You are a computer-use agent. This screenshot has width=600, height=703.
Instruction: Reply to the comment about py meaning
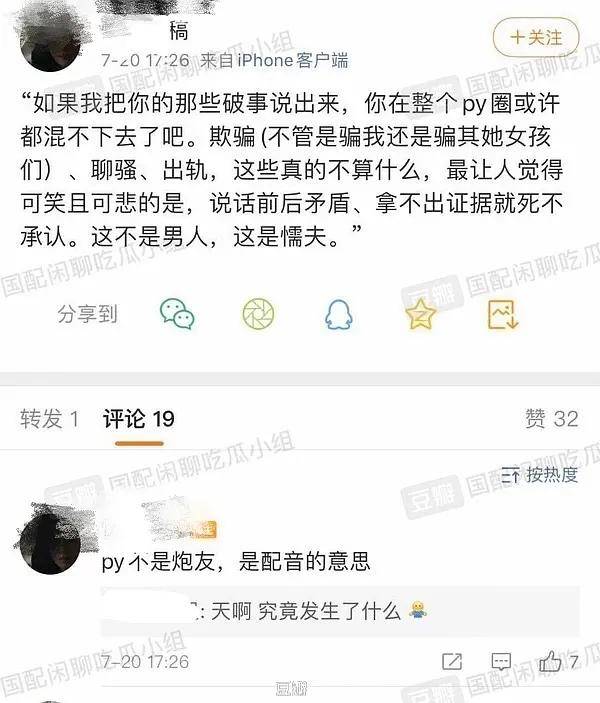click(x=502, y=662)
